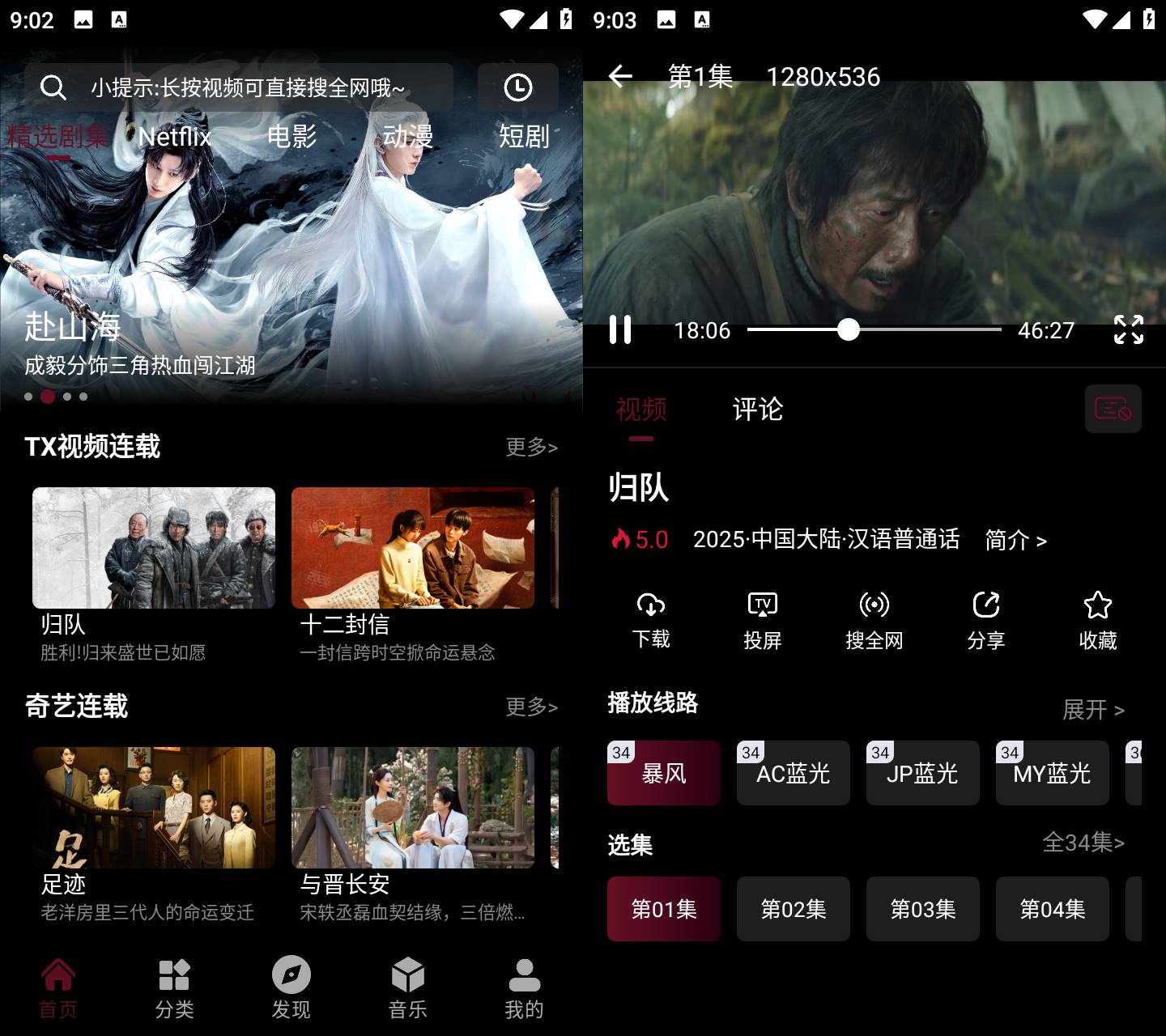Open the 我的 profile tab

[524, 987]
